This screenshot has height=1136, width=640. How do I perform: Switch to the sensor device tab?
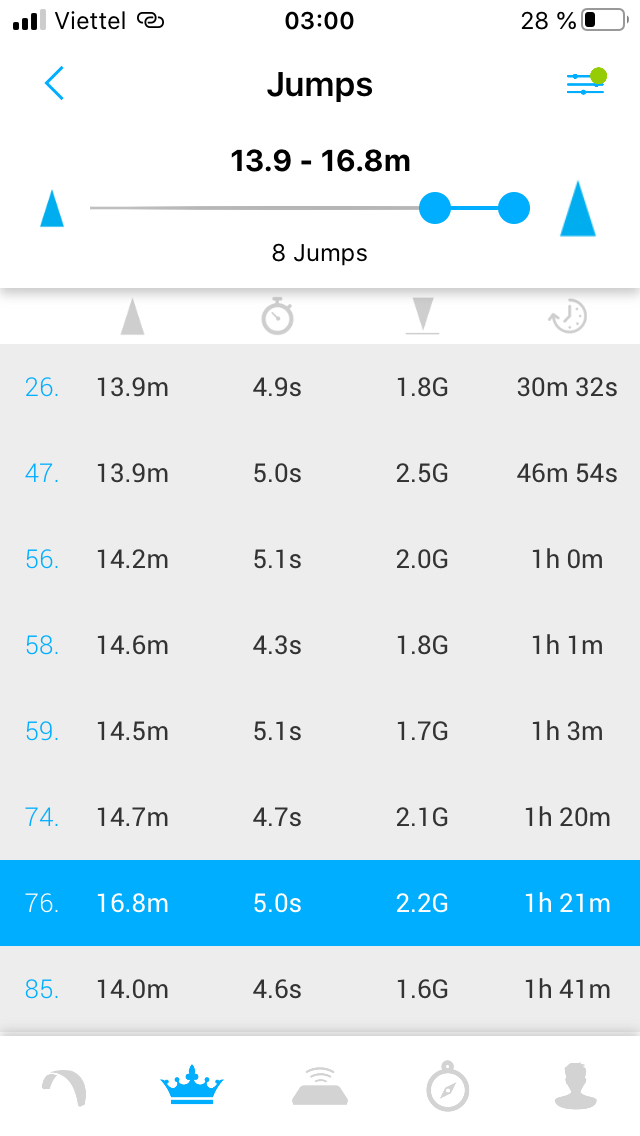tap(320, 1085)
